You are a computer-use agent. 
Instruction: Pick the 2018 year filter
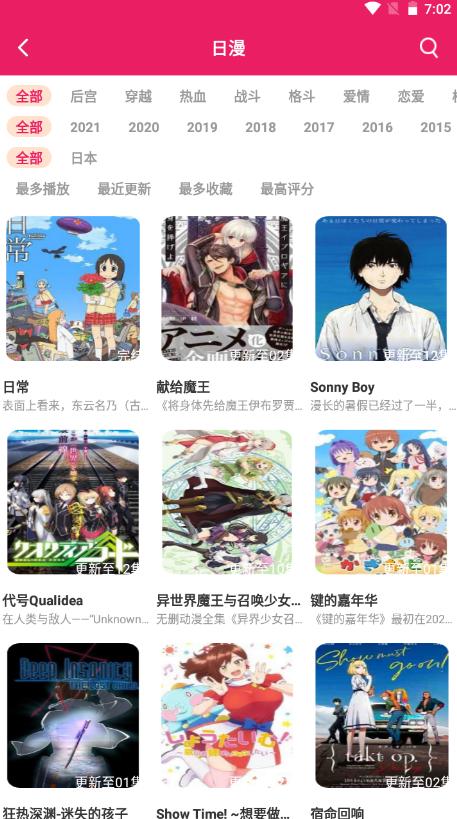[261, 127]
